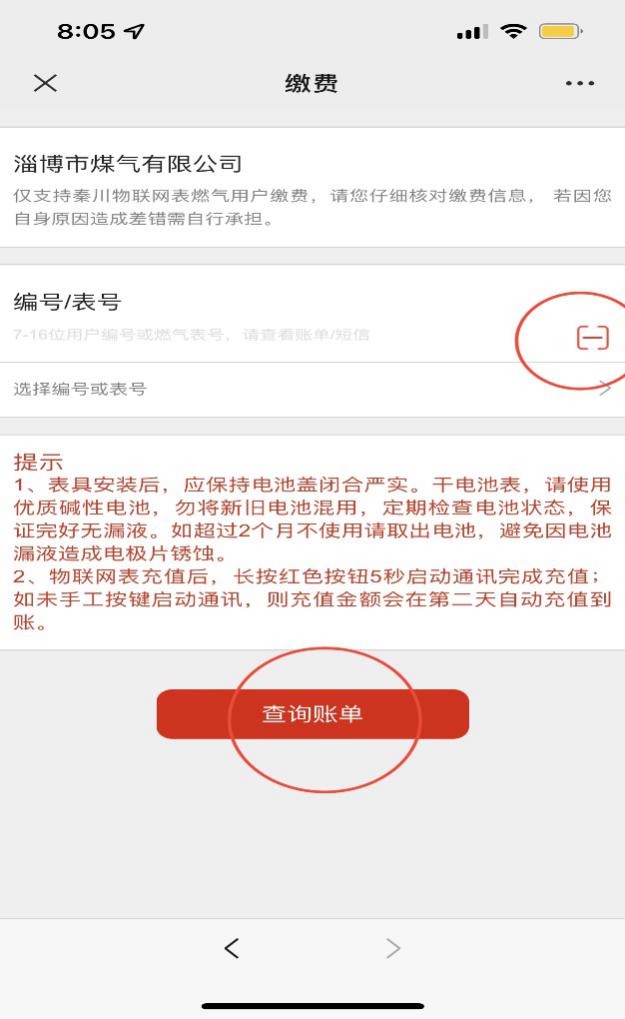The image size is (625, 1019).
Task: Tap the 查询账单 button
Action: point(312,714)
